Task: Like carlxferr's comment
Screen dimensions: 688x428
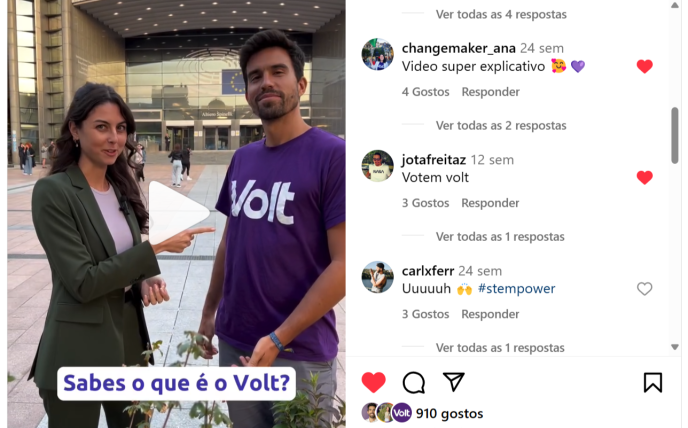Action: (x=644, y=289)
